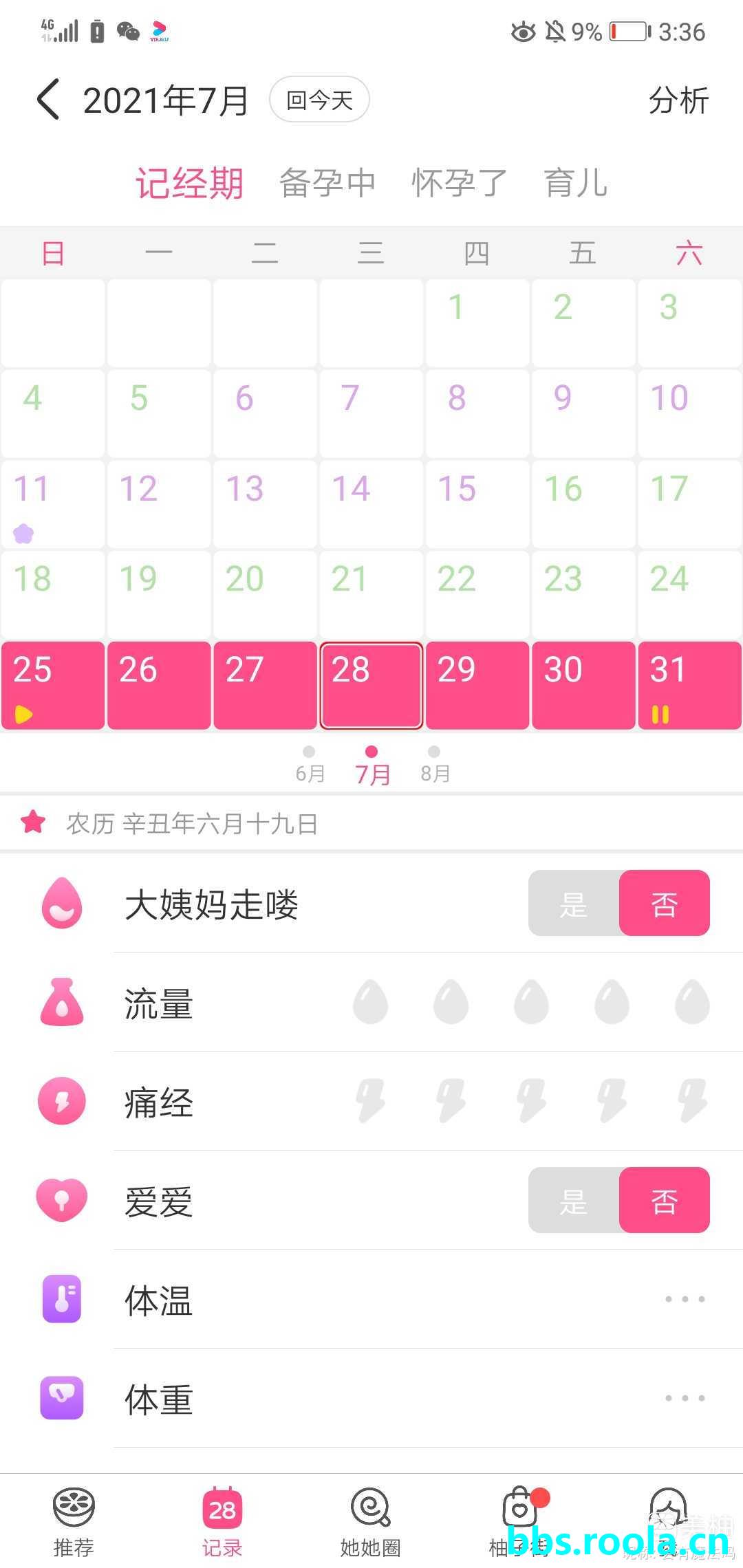Set 流量 to the first drop level
This screenshot has height=1568, width=743.
pyautogui.click(x=370, y=1002)
